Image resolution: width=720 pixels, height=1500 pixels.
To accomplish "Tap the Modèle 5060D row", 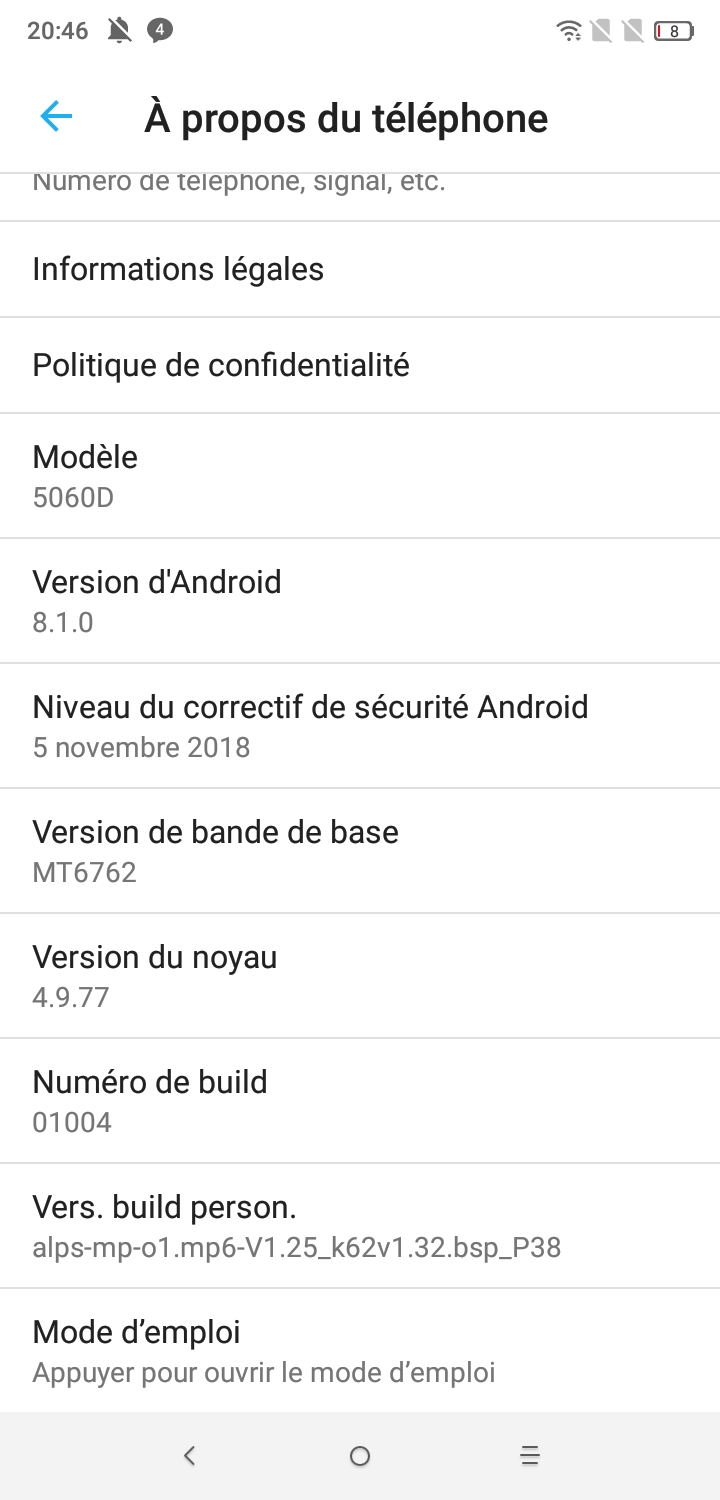I will click(x=360, y=476).
